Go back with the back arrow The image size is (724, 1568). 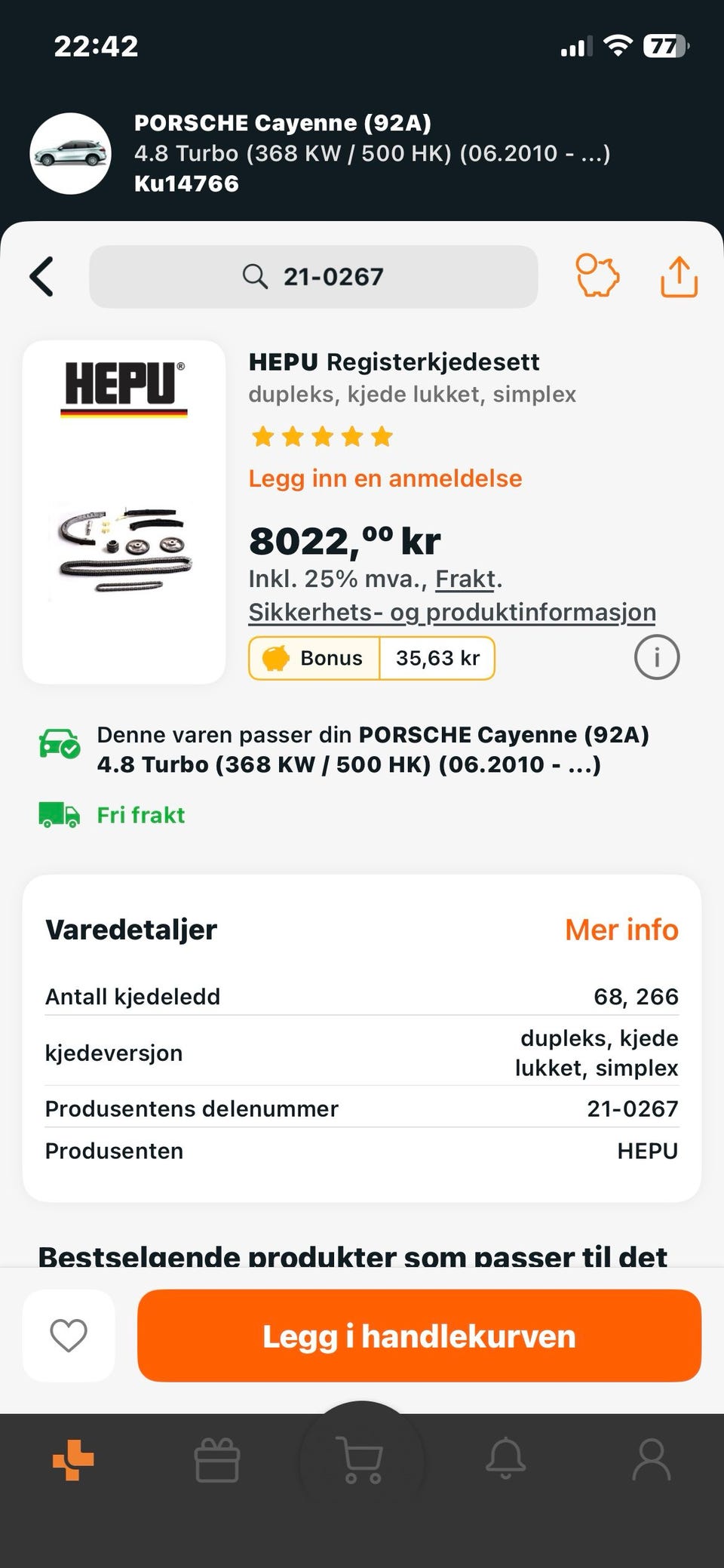(x=42, y=277)
